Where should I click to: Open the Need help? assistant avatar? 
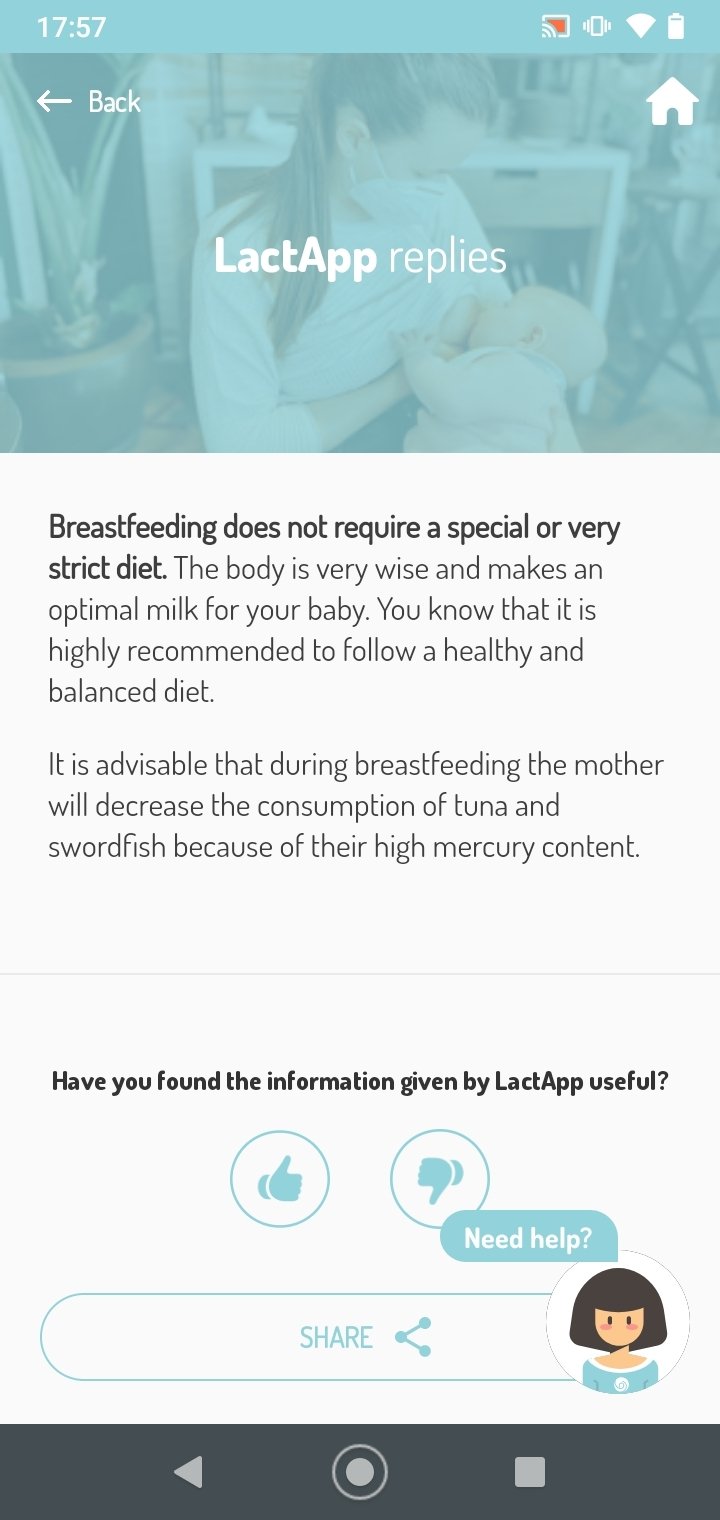[617, 1322]
